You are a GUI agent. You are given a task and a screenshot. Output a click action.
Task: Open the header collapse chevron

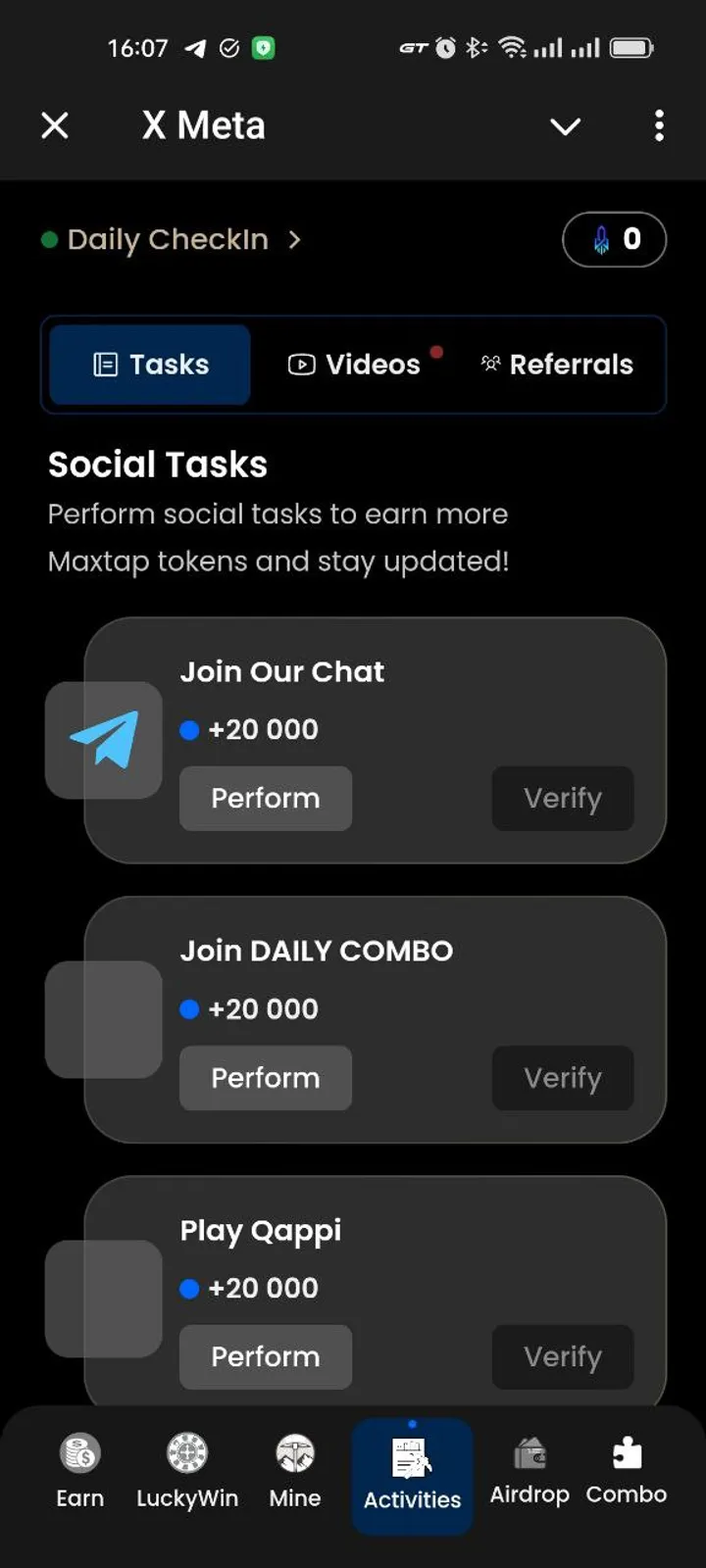[x=565, y=126]
